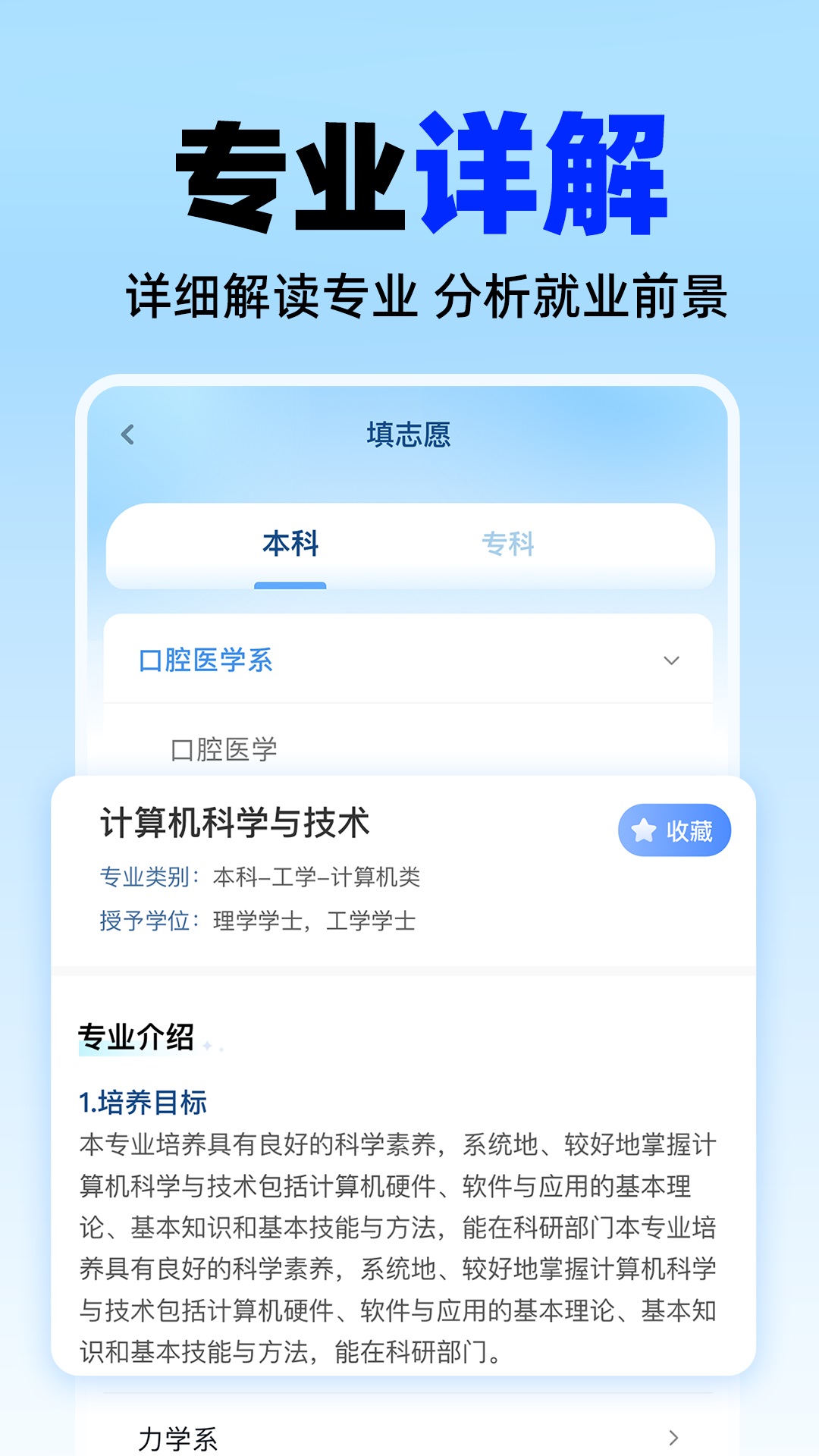Switch to the 专科 tab
Viewport: 819px width, 1456px height.
(x=512, y=541)
